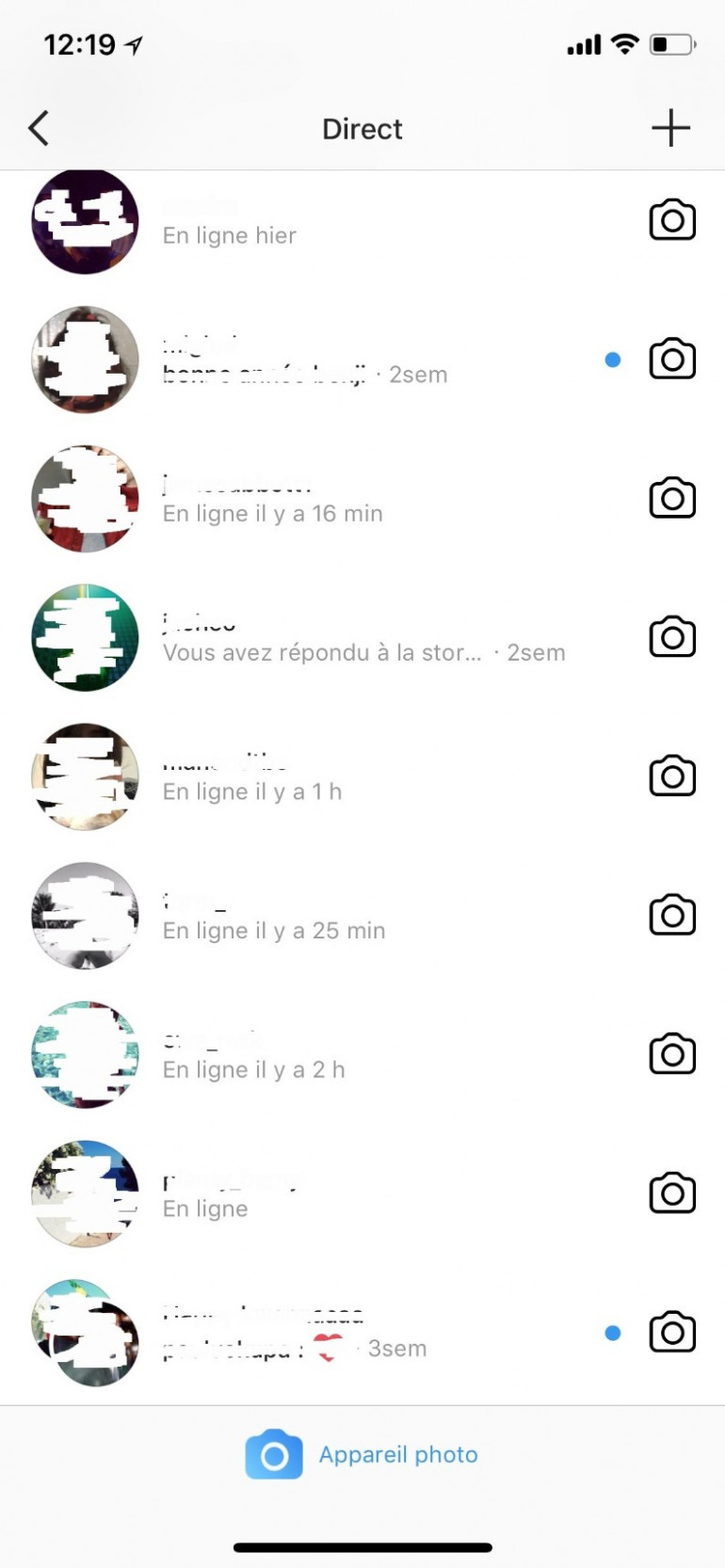Tap the camera icon beside "En ligne hier"
725x1568 pixels.
pyautogui.click(x=672, y=220)
